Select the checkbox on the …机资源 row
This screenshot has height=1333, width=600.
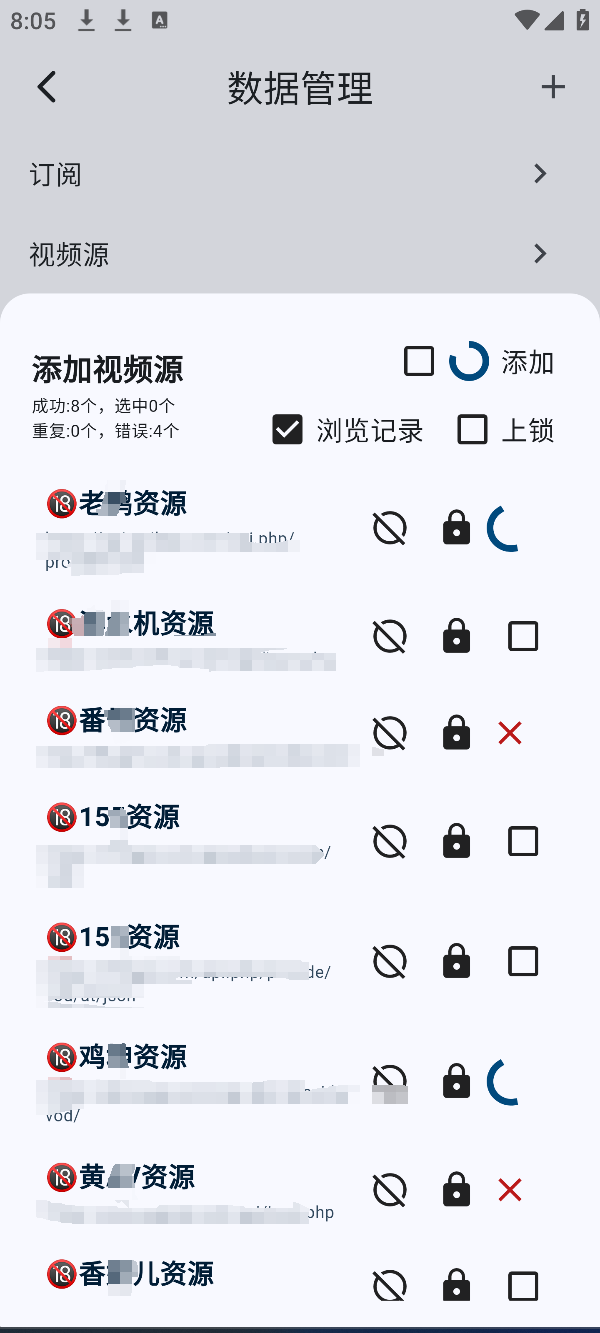click(x=523, y=636)
